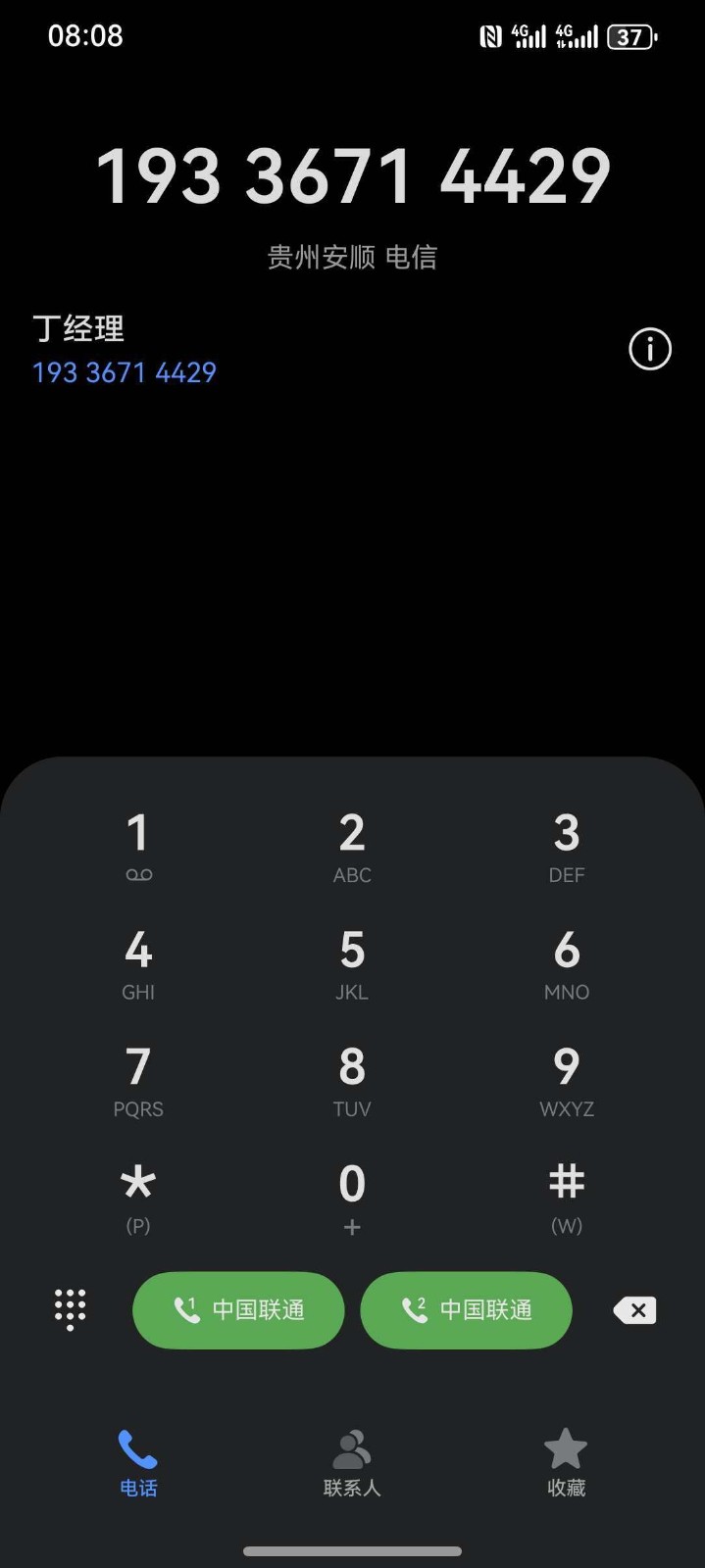The height and width of the screenshot is (1568, 705).
Task: Enter the pound # key
Action: (566, 1198)
